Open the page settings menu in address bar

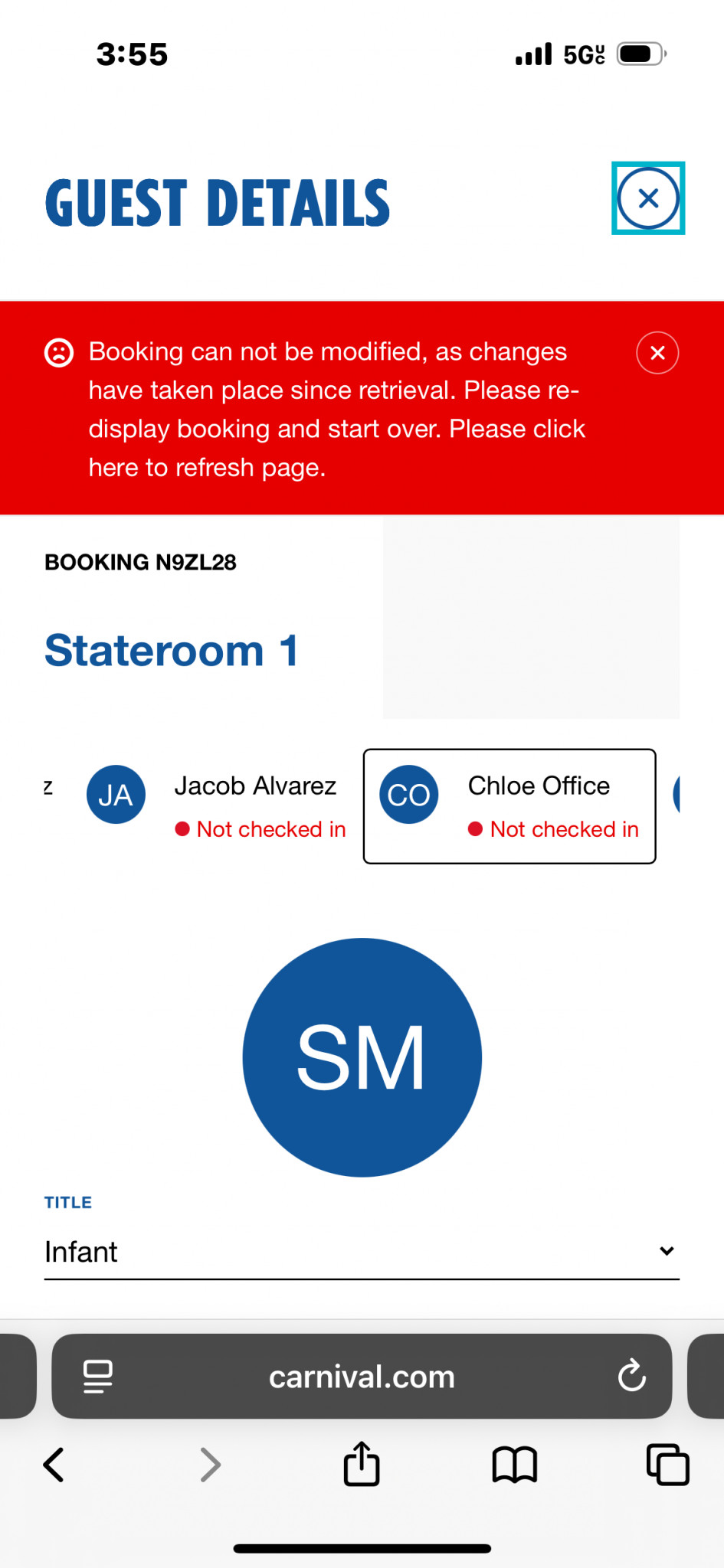[98, 1376]
